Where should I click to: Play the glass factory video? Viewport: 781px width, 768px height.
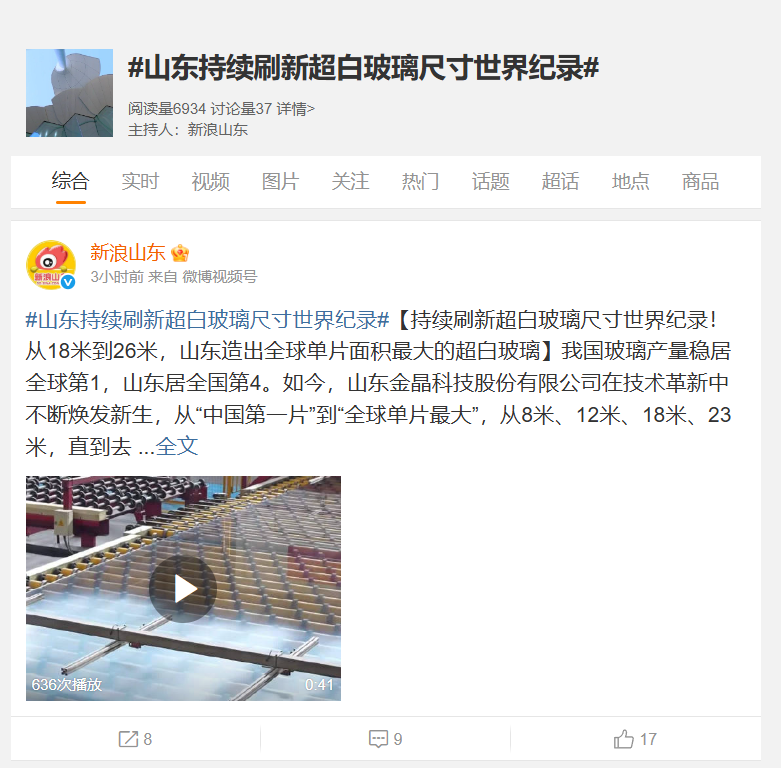tap(183, 588)
